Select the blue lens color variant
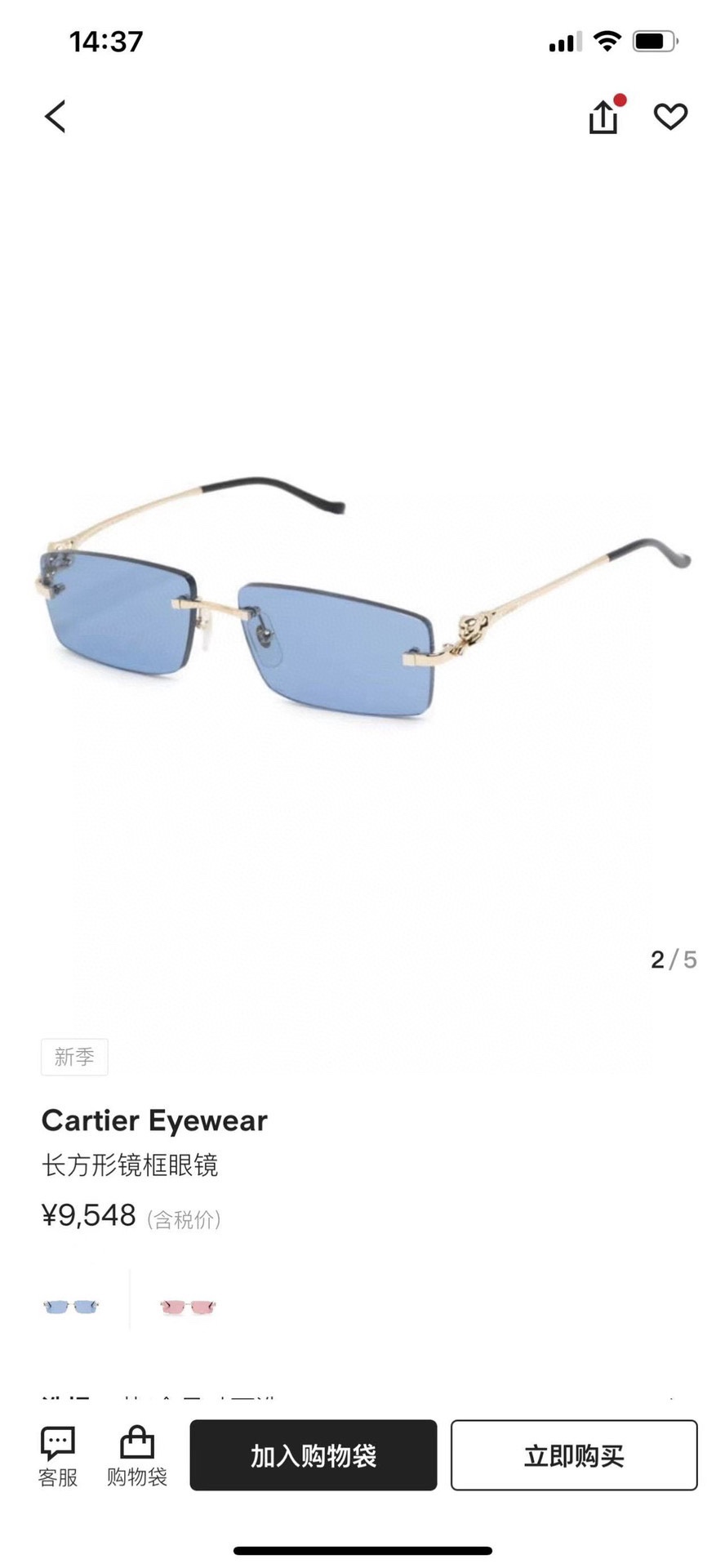This screenshot has height=1568, width=725. 71,1306
